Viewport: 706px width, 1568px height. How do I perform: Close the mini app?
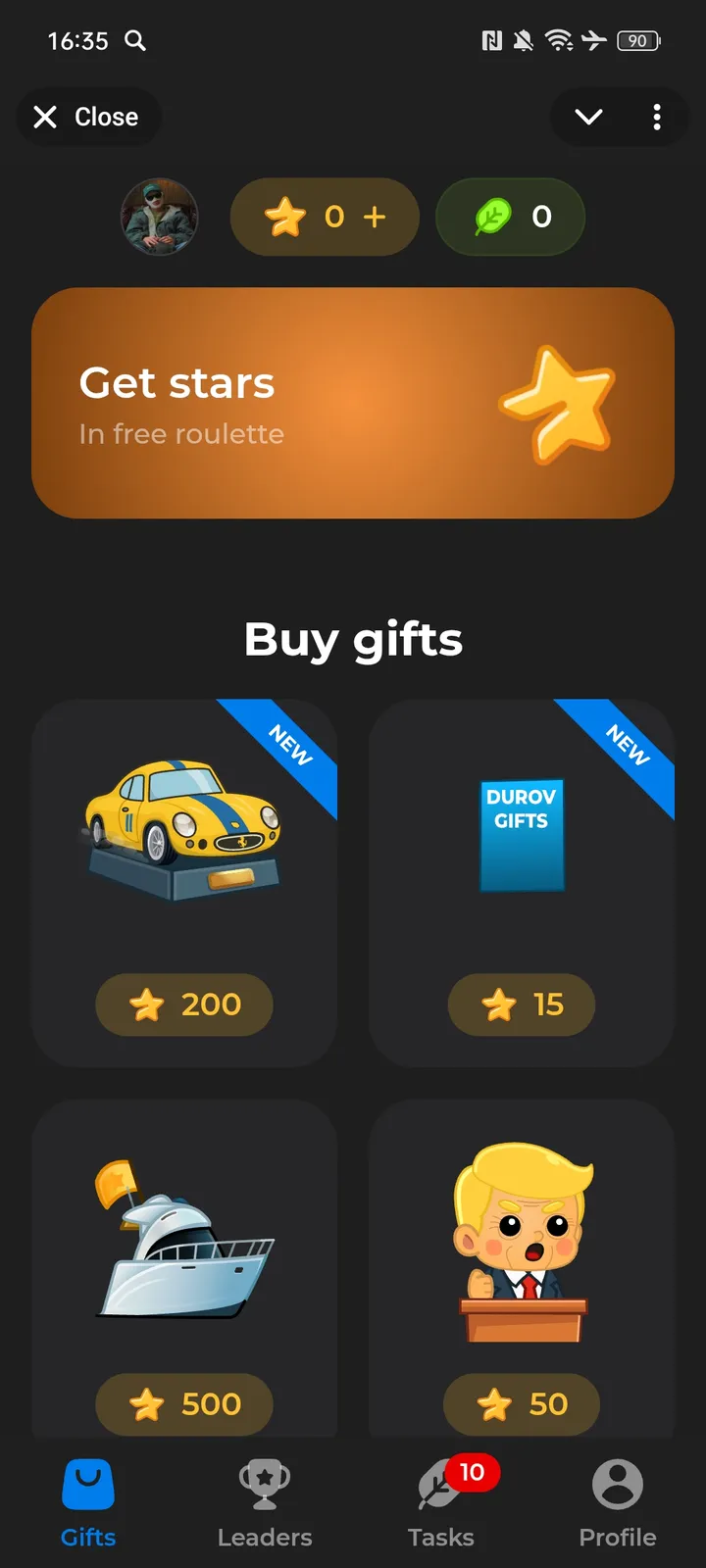coord(88,117)
